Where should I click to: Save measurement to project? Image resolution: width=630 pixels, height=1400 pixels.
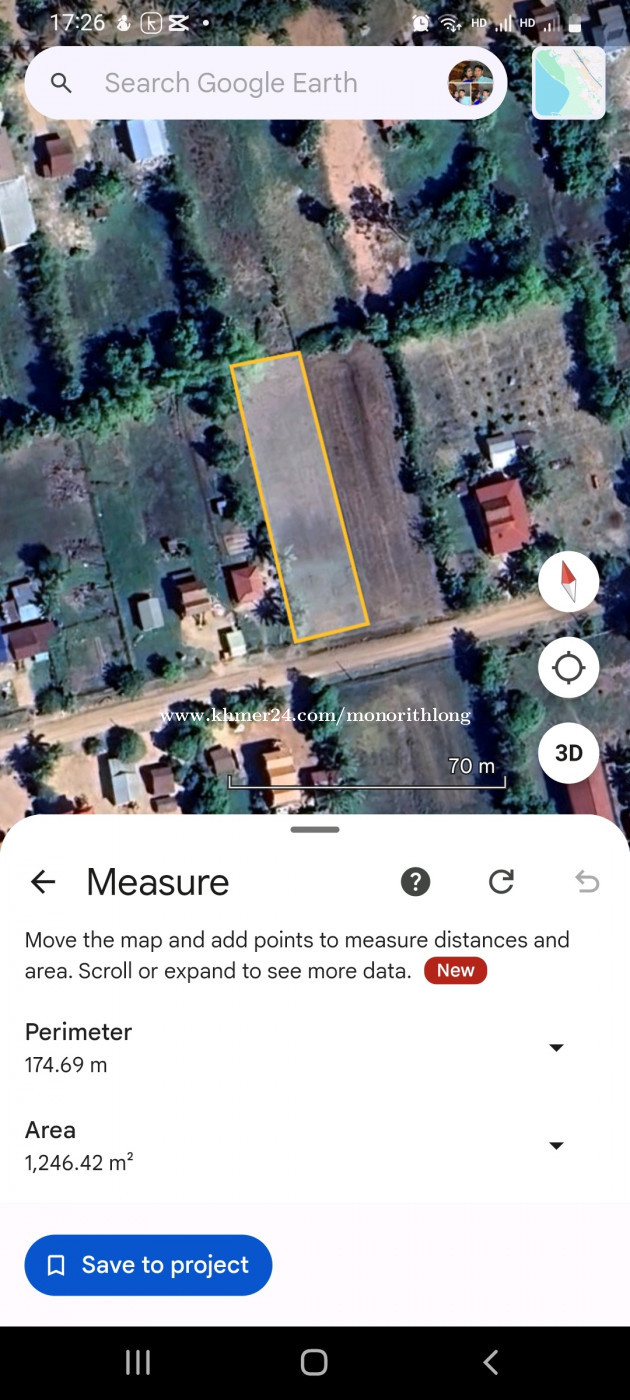point(148,1265)
